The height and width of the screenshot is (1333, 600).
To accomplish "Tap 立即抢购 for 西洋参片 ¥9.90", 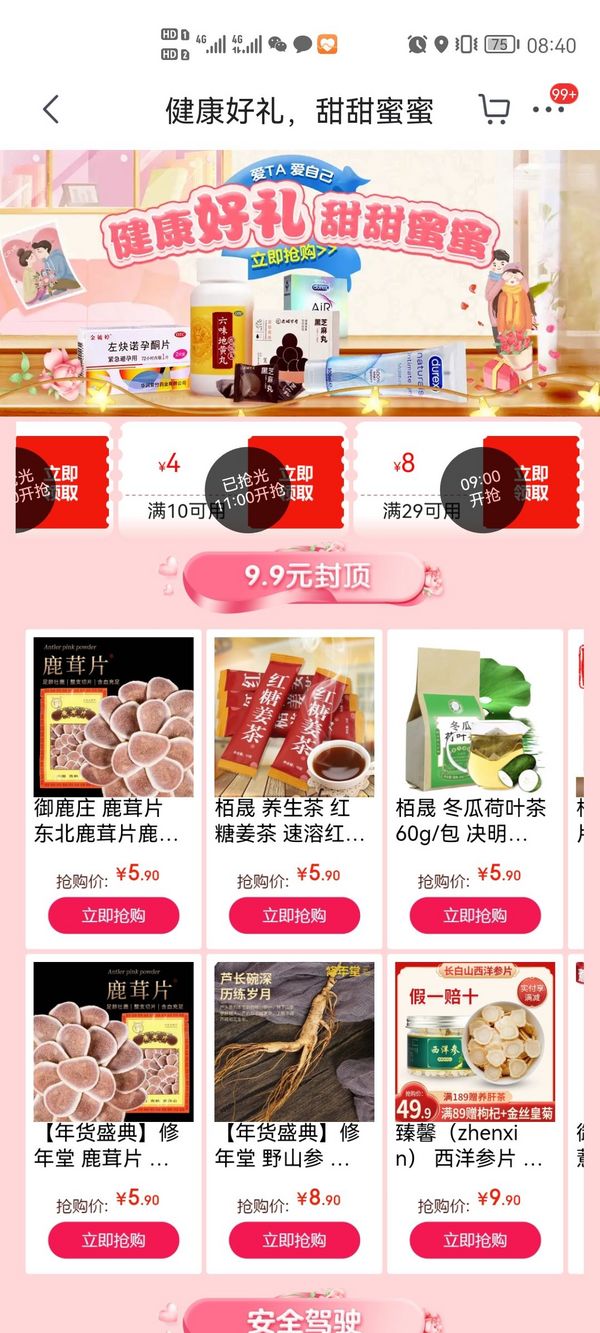I will [475, 1240].
